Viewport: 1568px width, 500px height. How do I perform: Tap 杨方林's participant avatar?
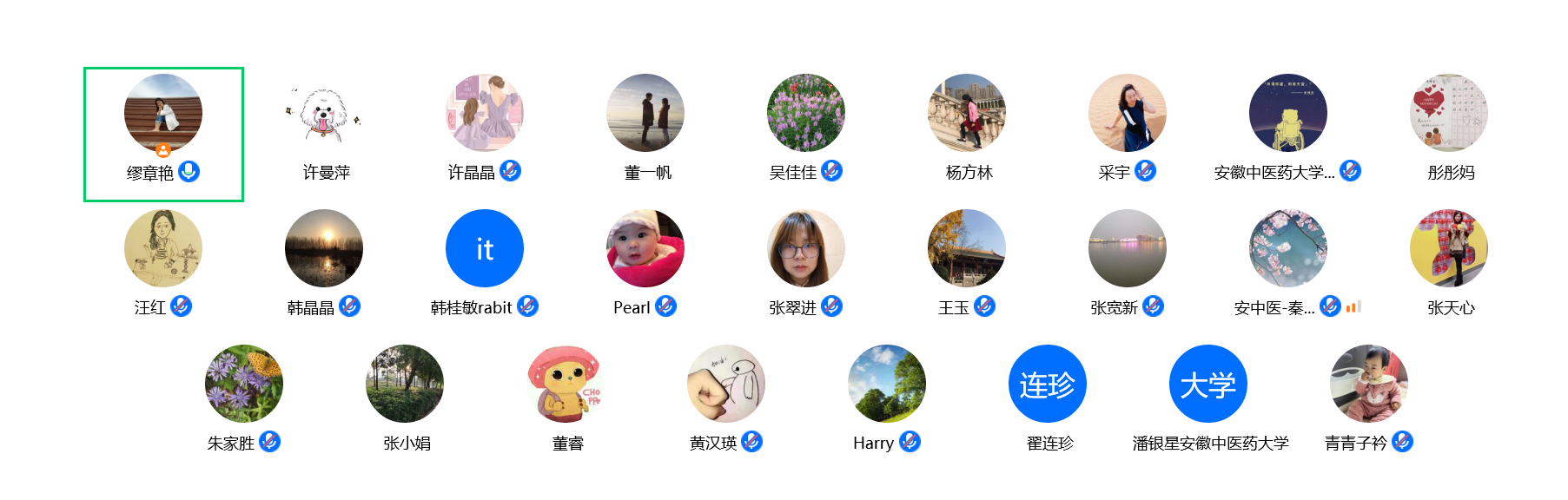967,114
